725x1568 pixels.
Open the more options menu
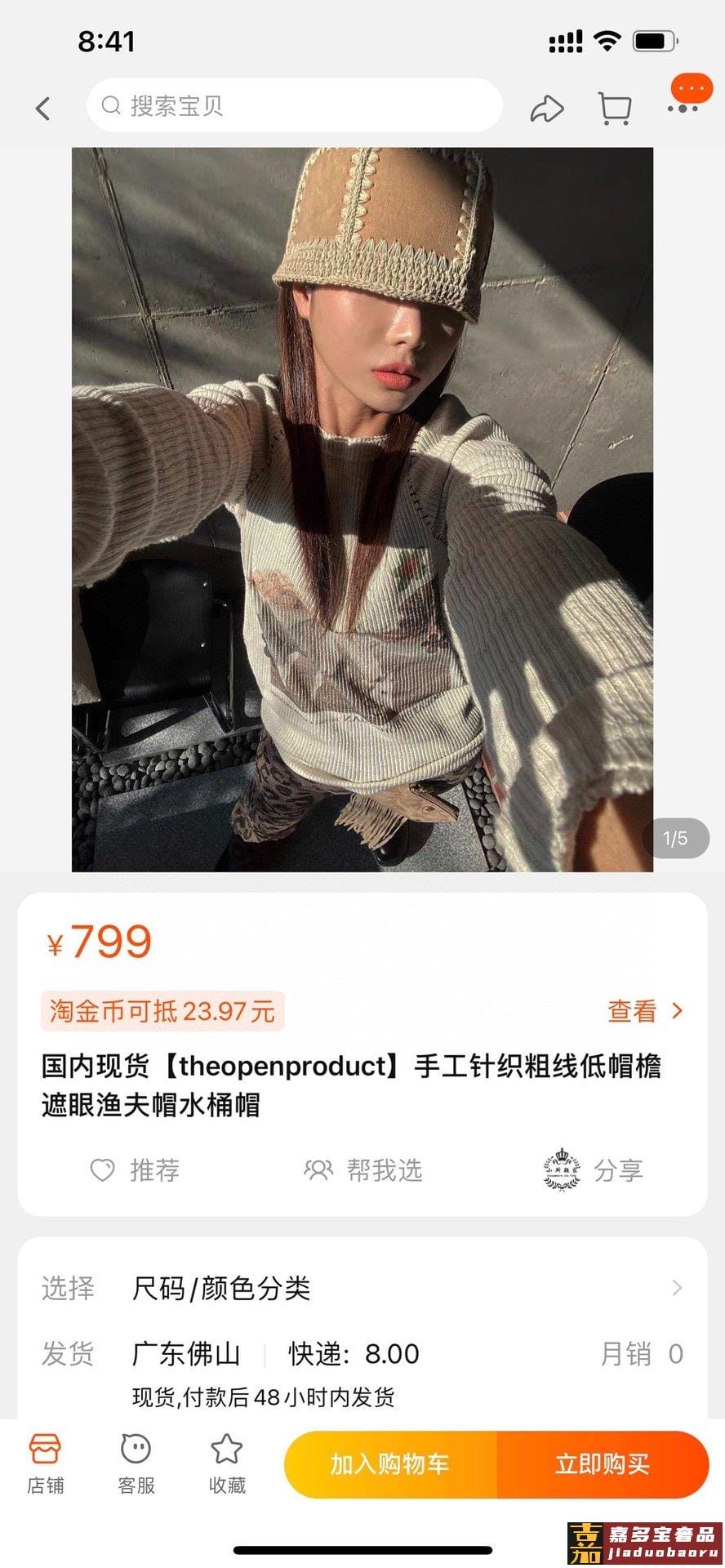[x=684, y=106]
